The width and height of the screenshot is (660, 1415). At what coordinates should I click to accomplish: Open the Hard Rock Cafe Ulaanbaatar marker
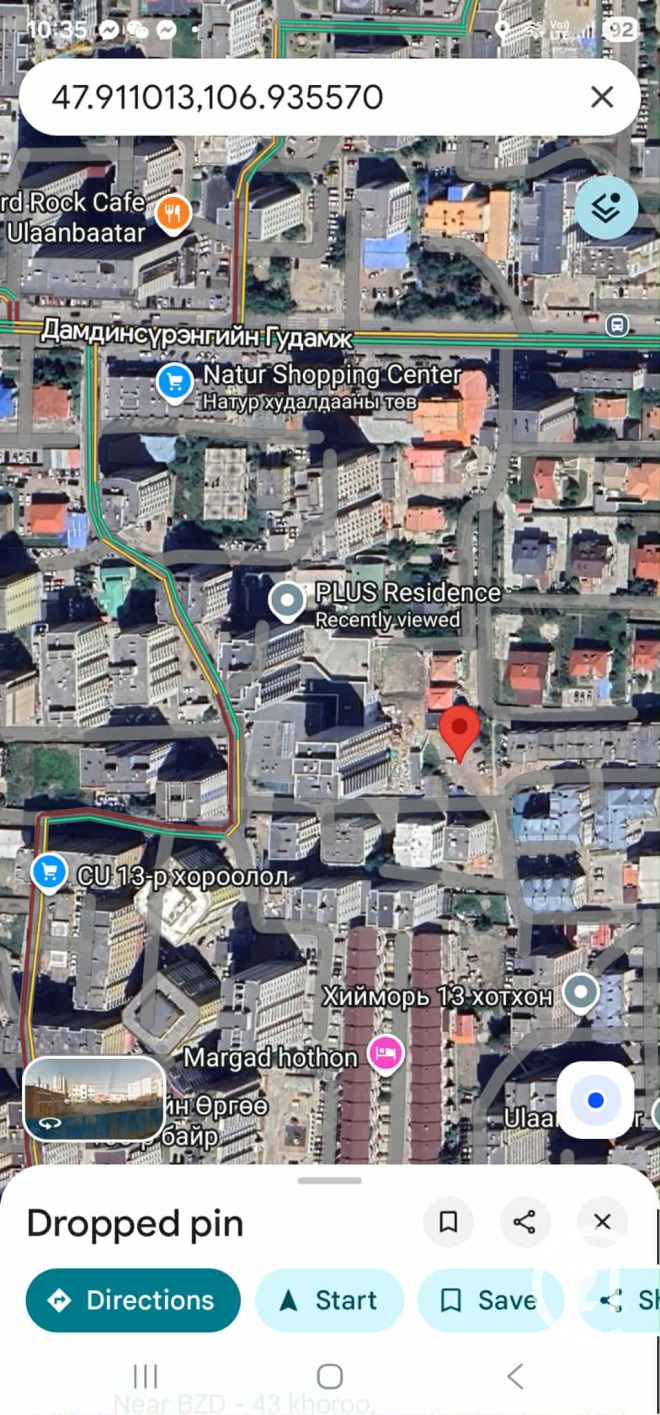coord(174,213)
